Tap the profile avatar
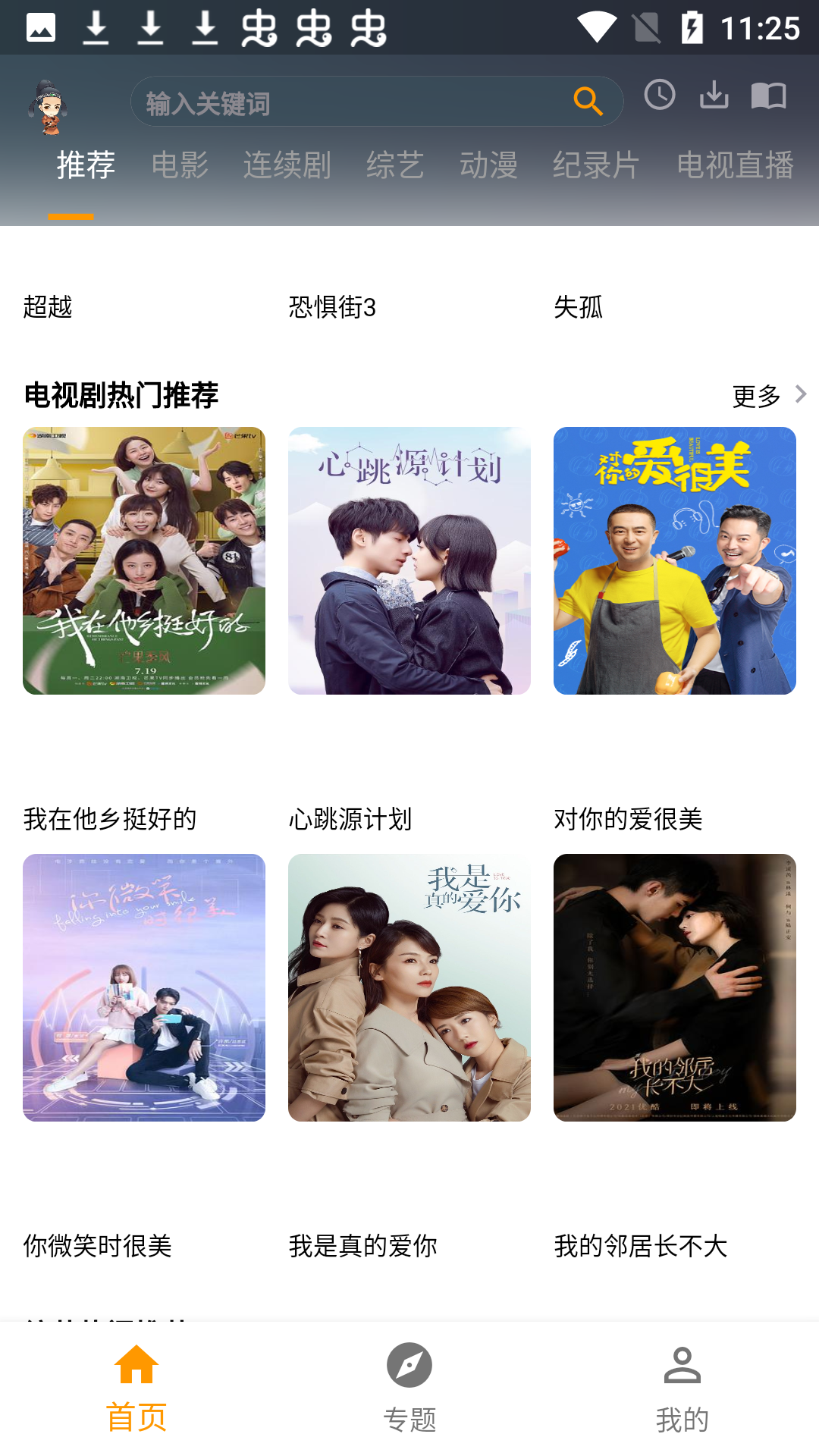This screenshot has width=819, height=1456. (49, 107)
